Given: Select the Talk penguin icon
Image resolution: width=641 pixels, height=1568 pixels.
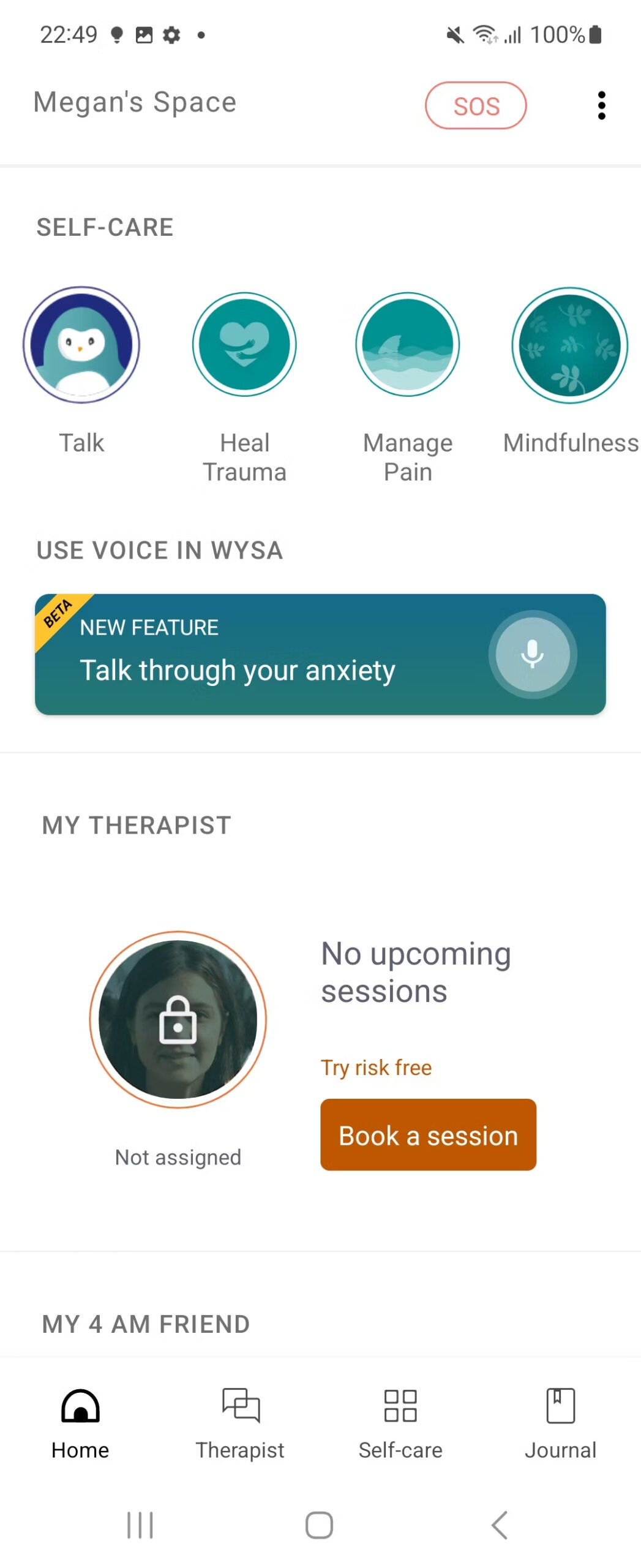Looking at the screenshot, I should click(x=82, y=344).
